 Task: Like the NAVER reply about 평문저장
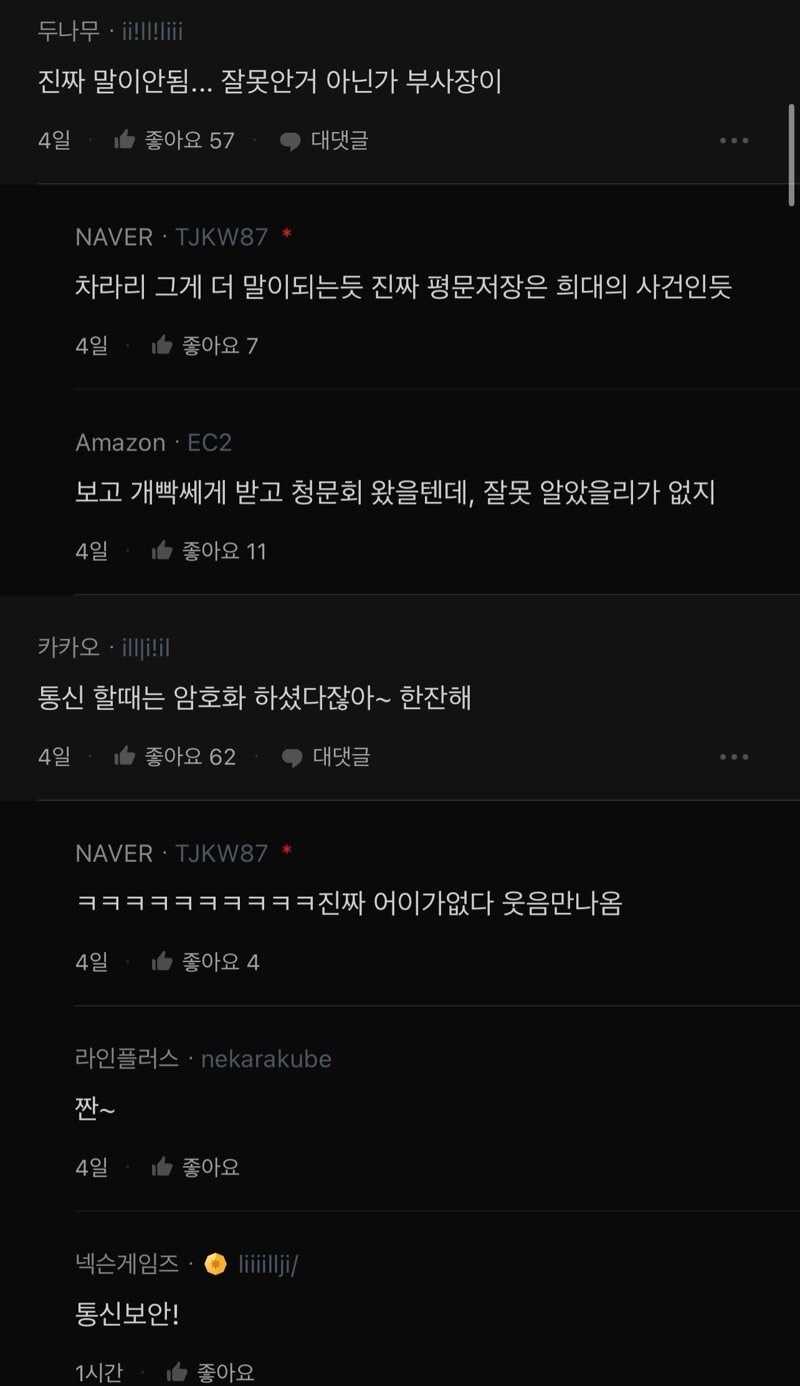point(163,346)
